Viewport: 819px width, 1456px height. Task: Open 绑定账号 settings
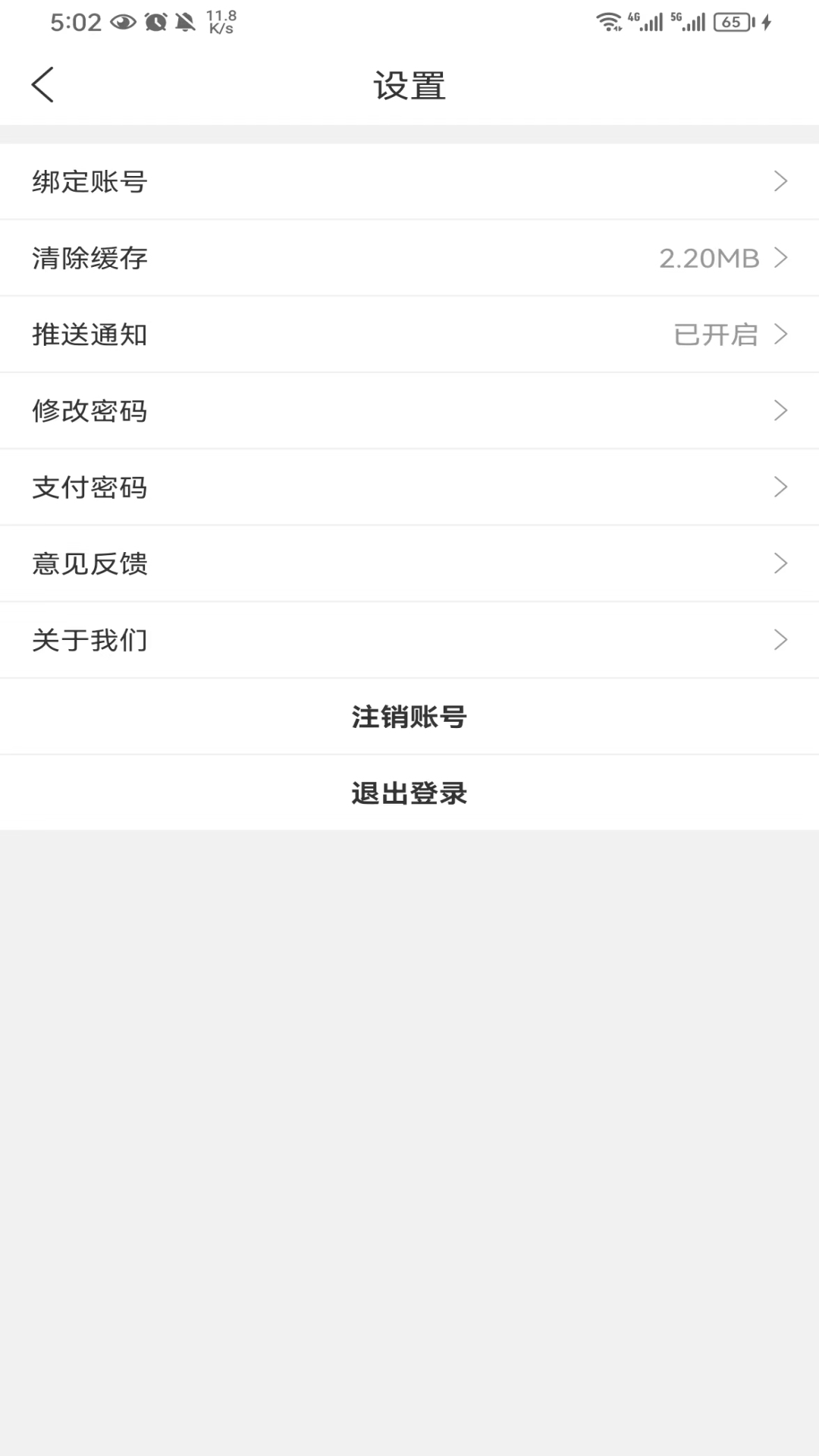pos(409,181)
